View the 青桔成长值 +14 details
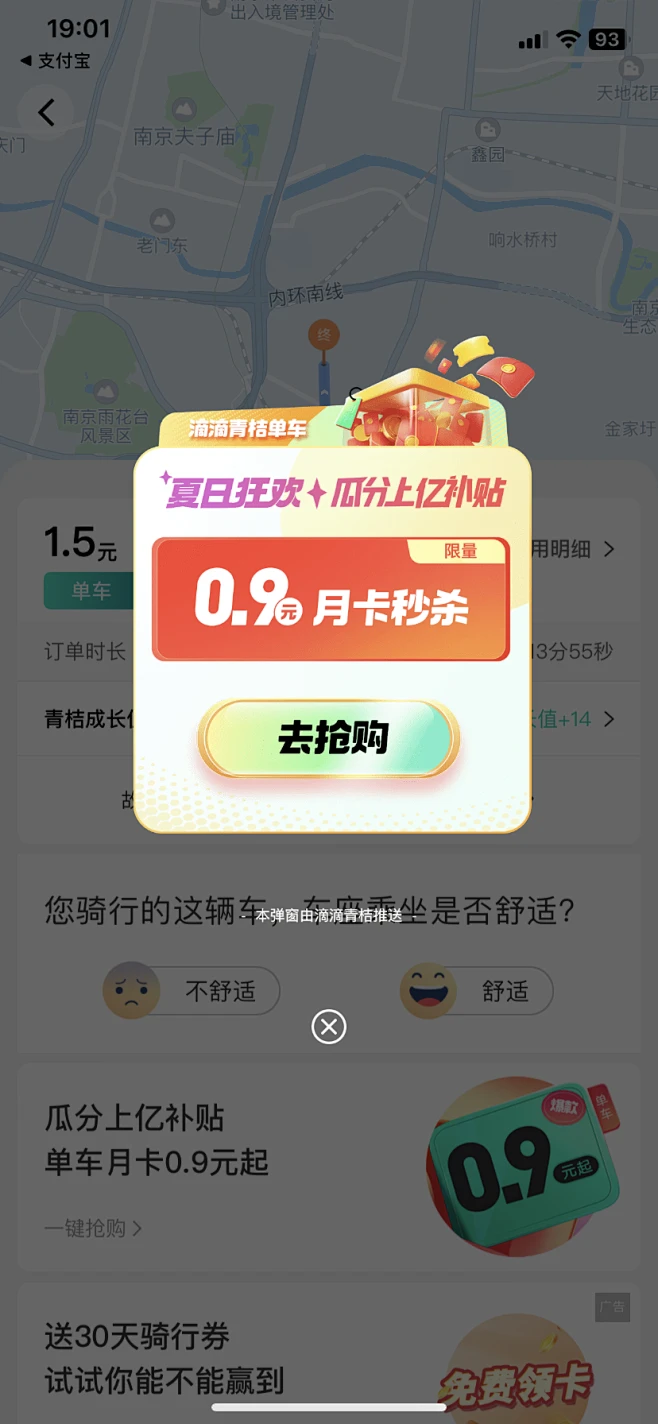 pyautogui.click(x=575, y=719)
